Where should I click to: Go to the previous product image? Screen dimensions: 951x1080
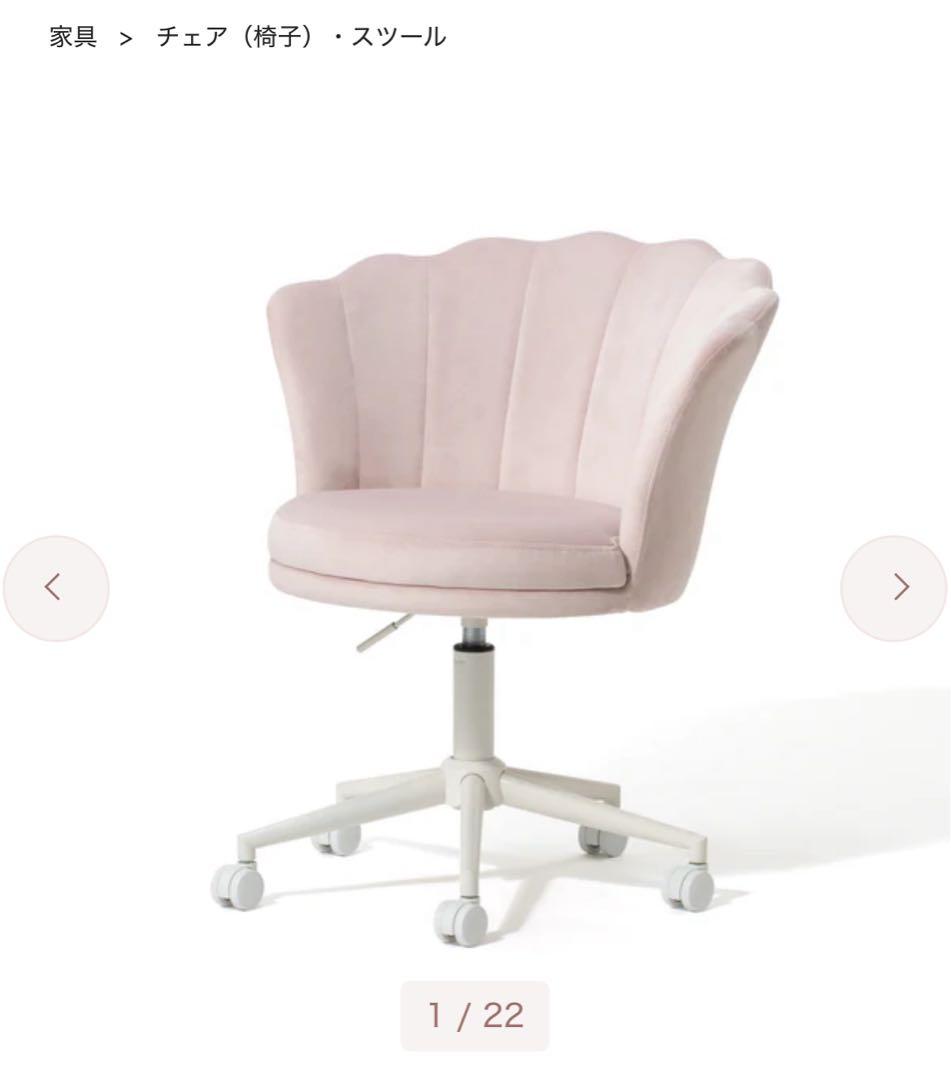tap(56, 587)
